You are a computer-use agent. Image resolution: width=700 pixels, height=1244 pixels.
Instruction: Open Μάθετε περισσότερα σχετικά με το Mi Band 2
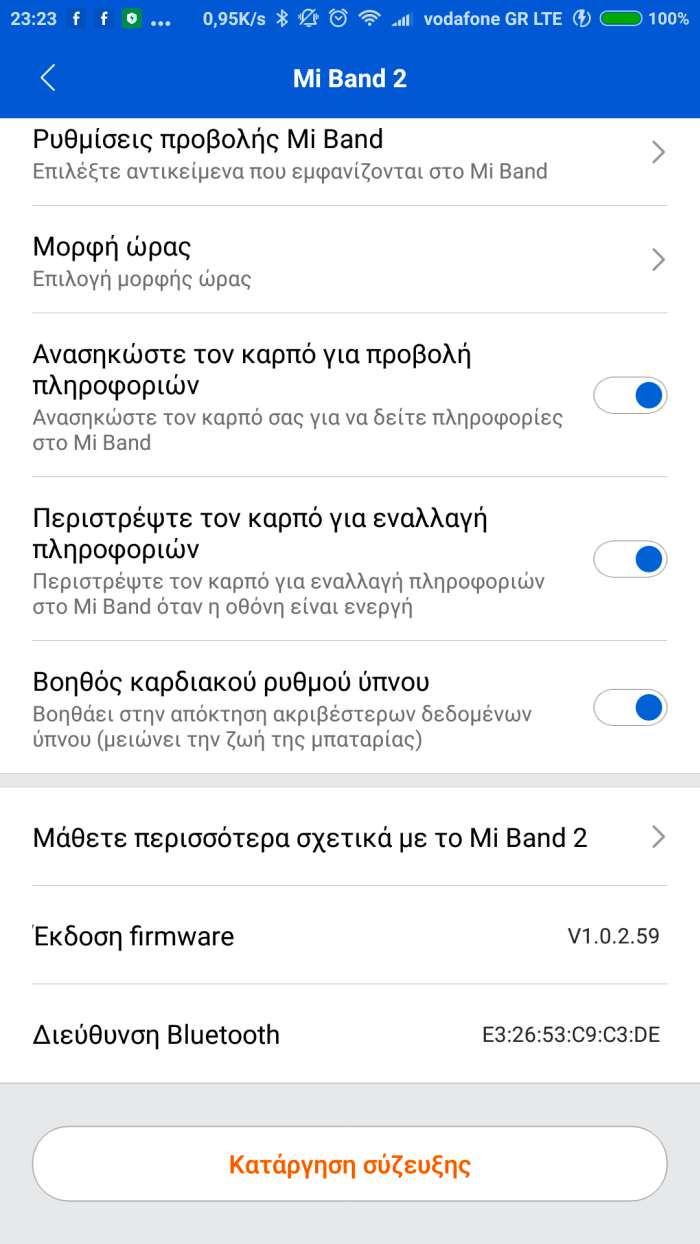click(350, 838)
